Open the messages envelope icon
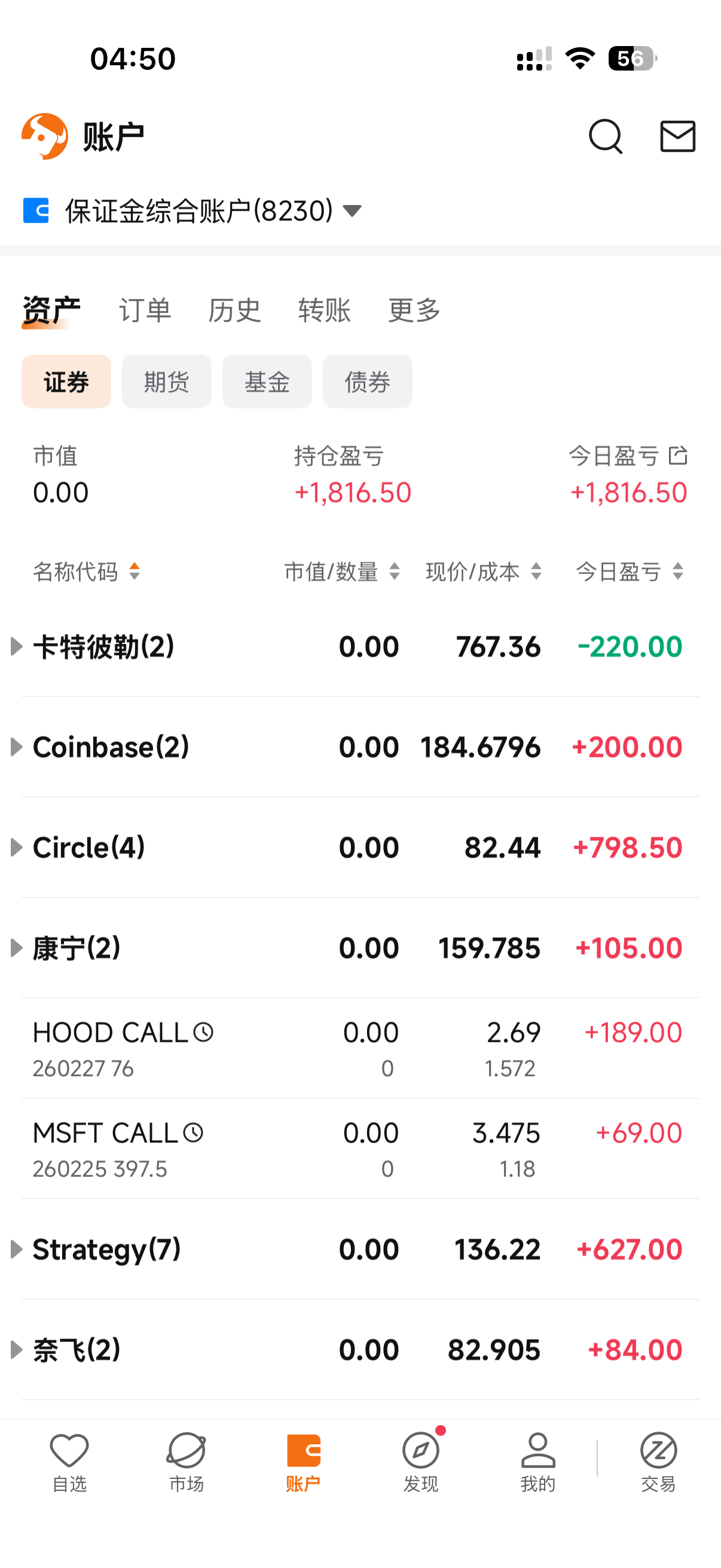This screenshot has width=721, height=1568. tap(677, 136)
